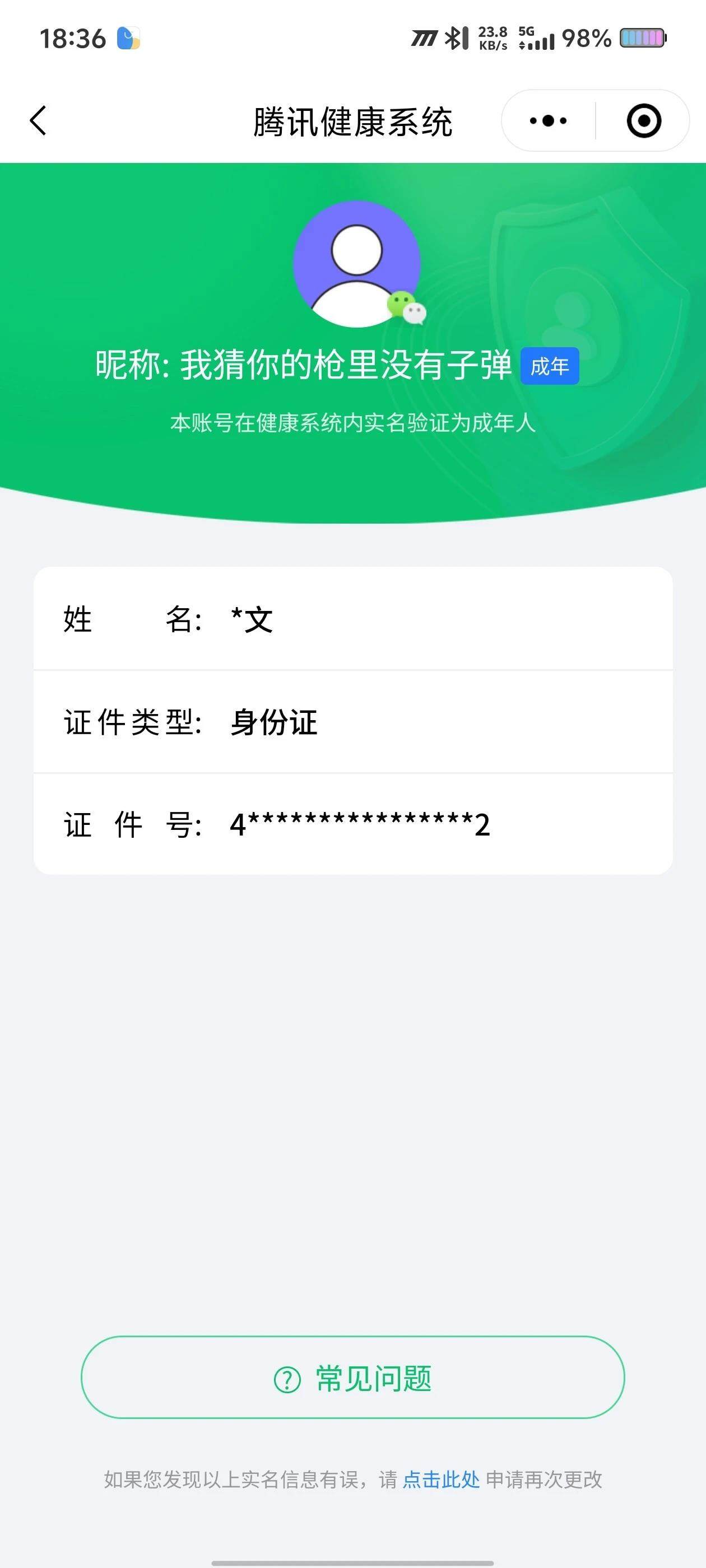Close the mini program with the circle button
Image resolution: width=706 pixels, height=1568 pixels.
click(643, 120)
